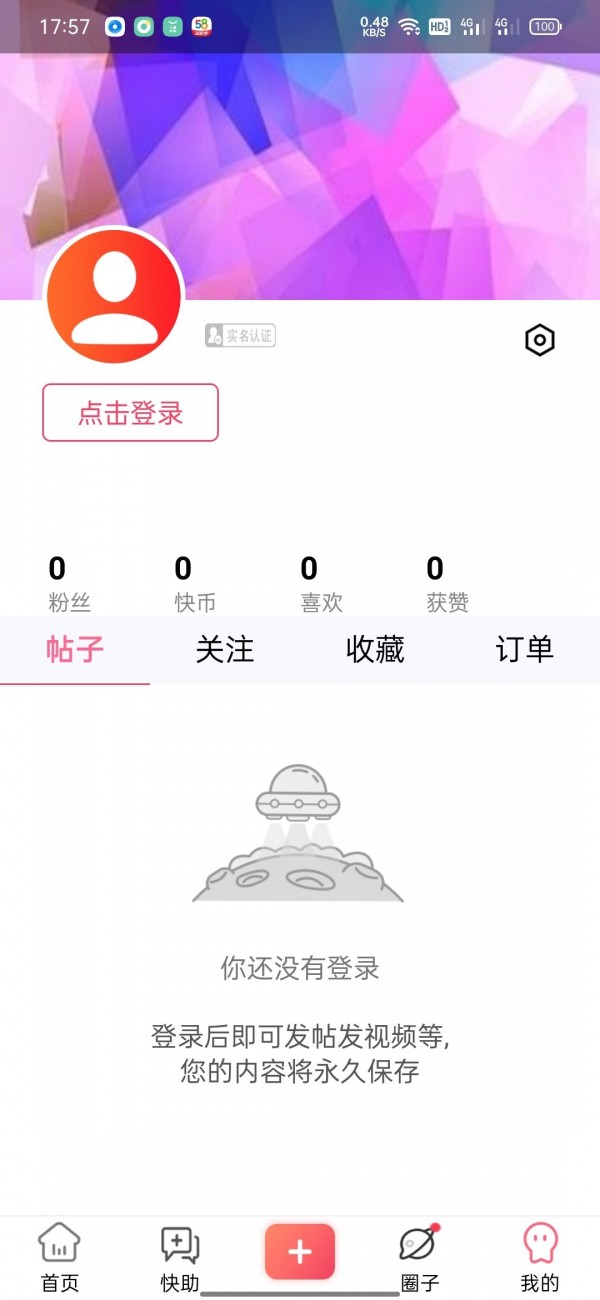Tap the default profile avatar
This screenshot has height=1300, width=600.
114,296
